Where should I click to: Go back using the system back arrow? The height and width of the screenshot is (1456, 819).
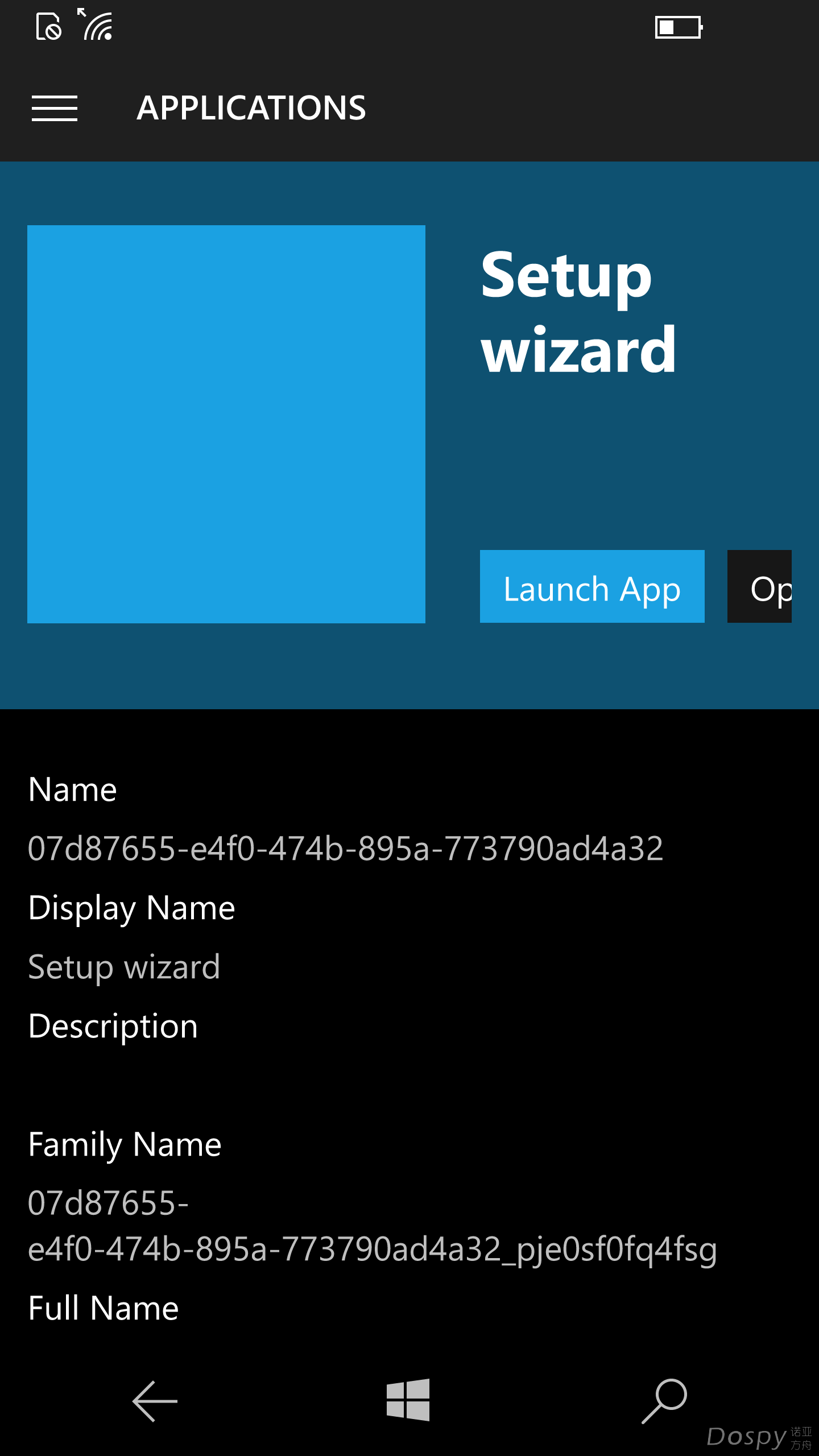(x=155, y=1401)
